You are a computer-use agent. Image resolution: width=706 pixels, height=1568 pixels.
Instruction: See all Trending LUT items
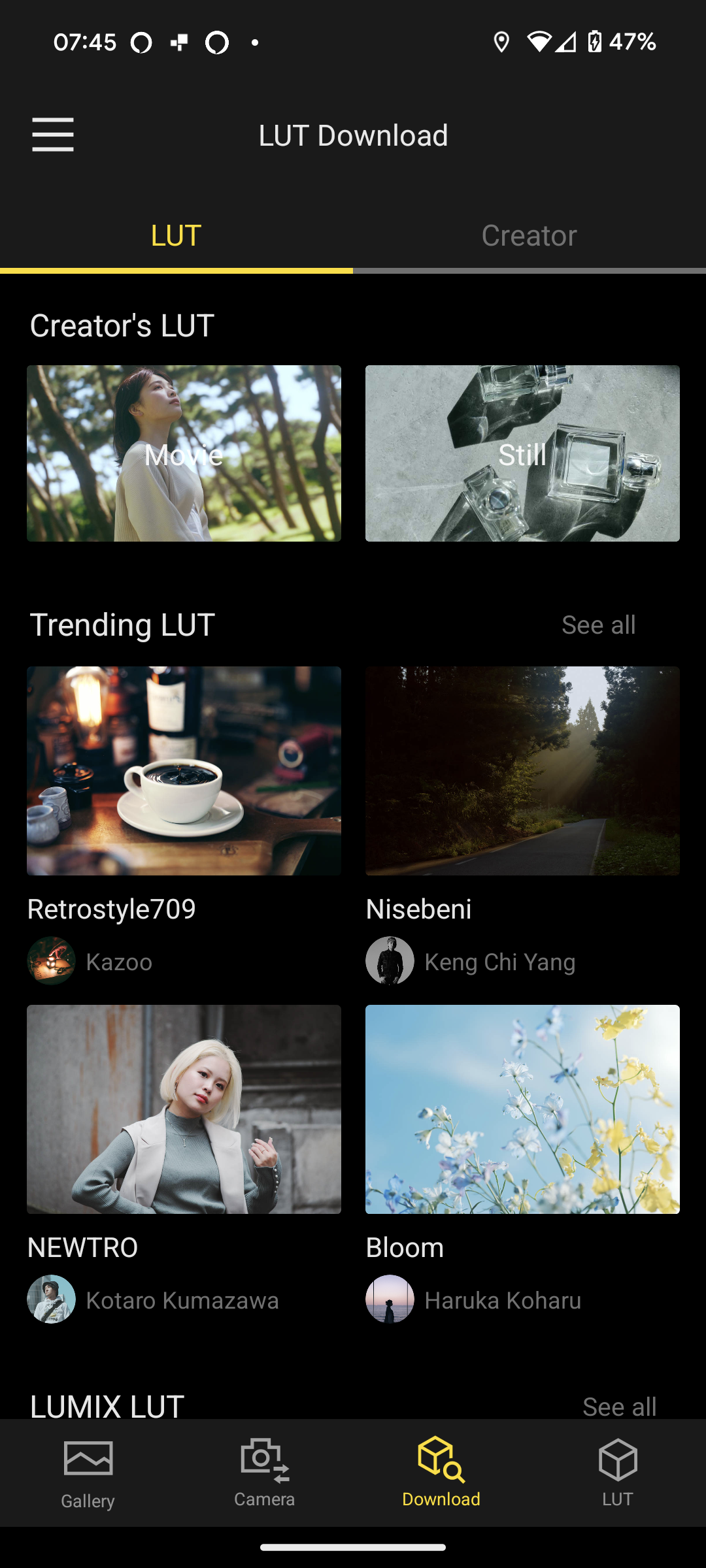point(598,625)
